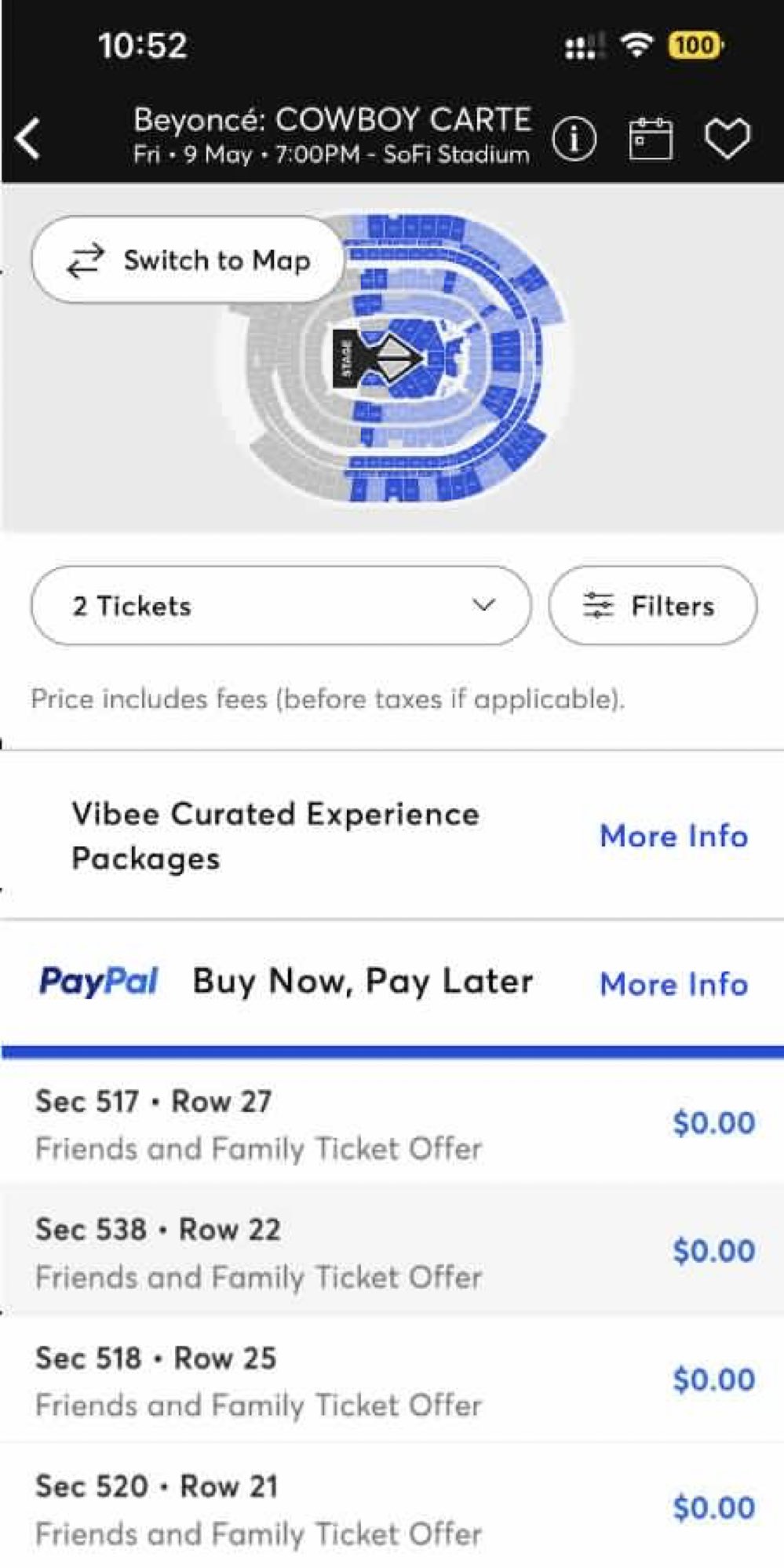Select the Sec 517 Row 27 ticket offer
Image resolution: width=784 pixels, height=1568 pixels.
pos(392,1123)
